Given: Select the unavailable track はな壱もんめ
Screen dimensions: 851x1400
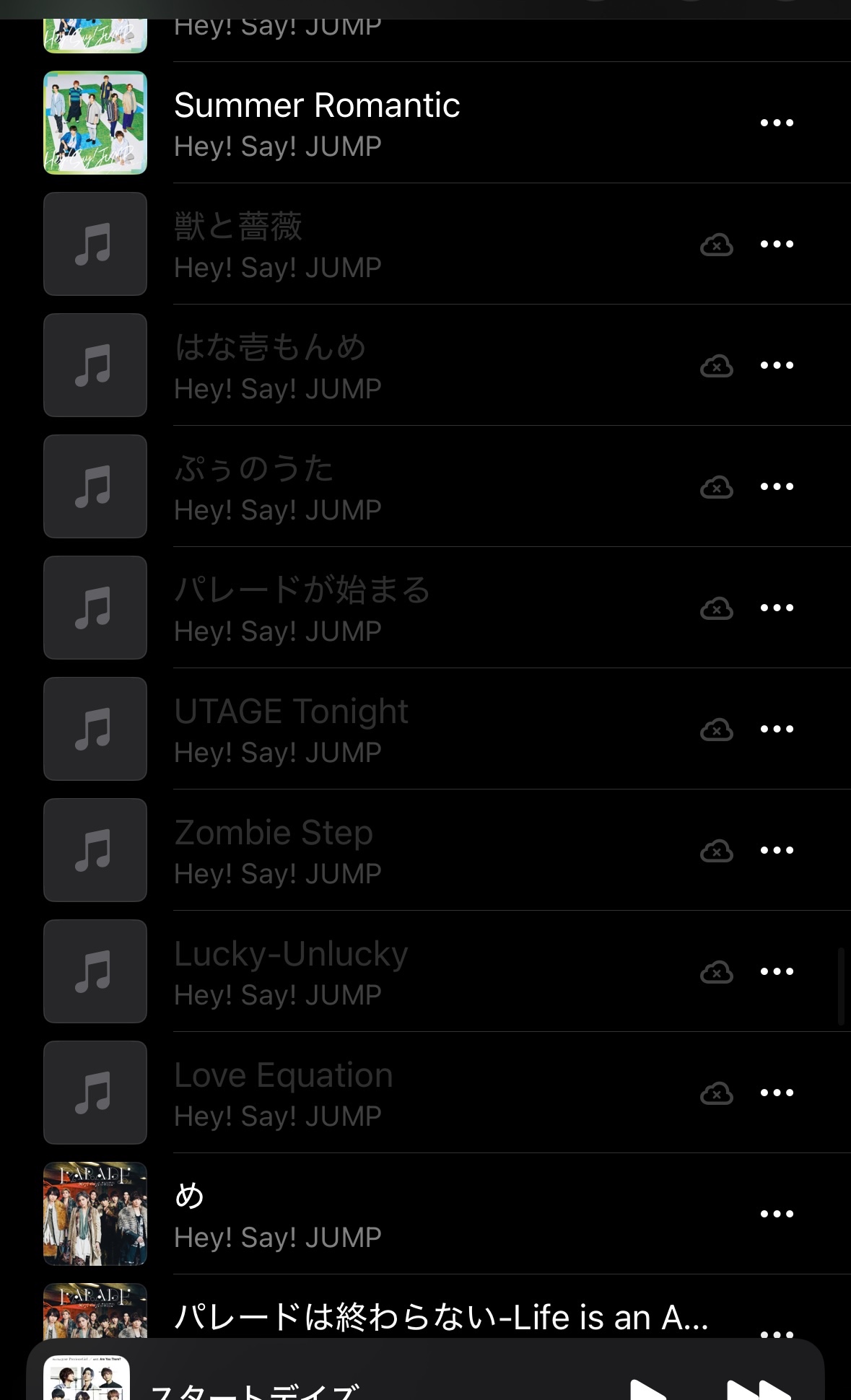Looking at the screenshot, I should [x=271, y=365].
